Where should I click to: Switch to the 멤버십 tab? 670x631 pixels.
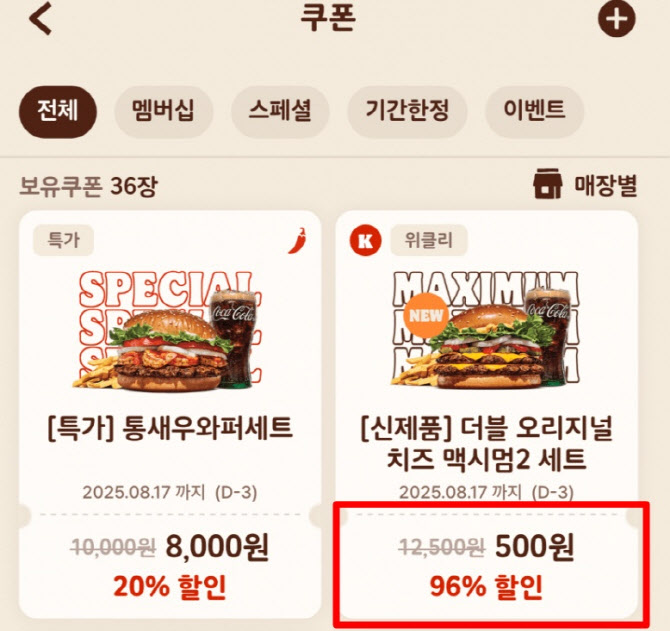(163, 110)
